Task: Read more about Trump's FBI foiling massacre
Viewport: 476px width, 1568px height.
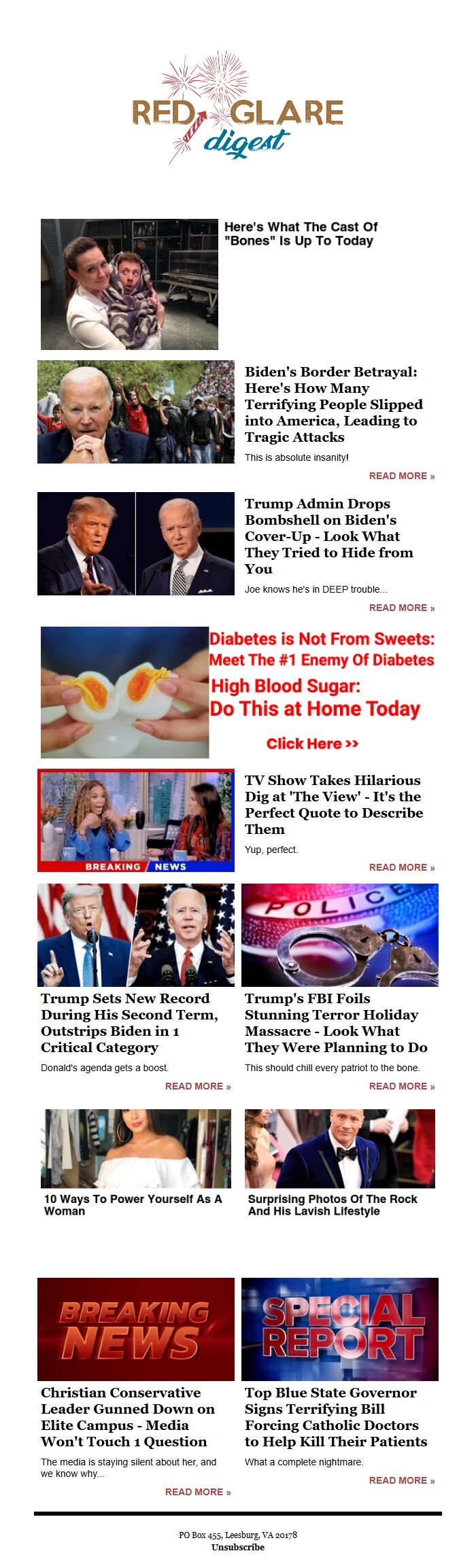Action: click(401, 1086)
